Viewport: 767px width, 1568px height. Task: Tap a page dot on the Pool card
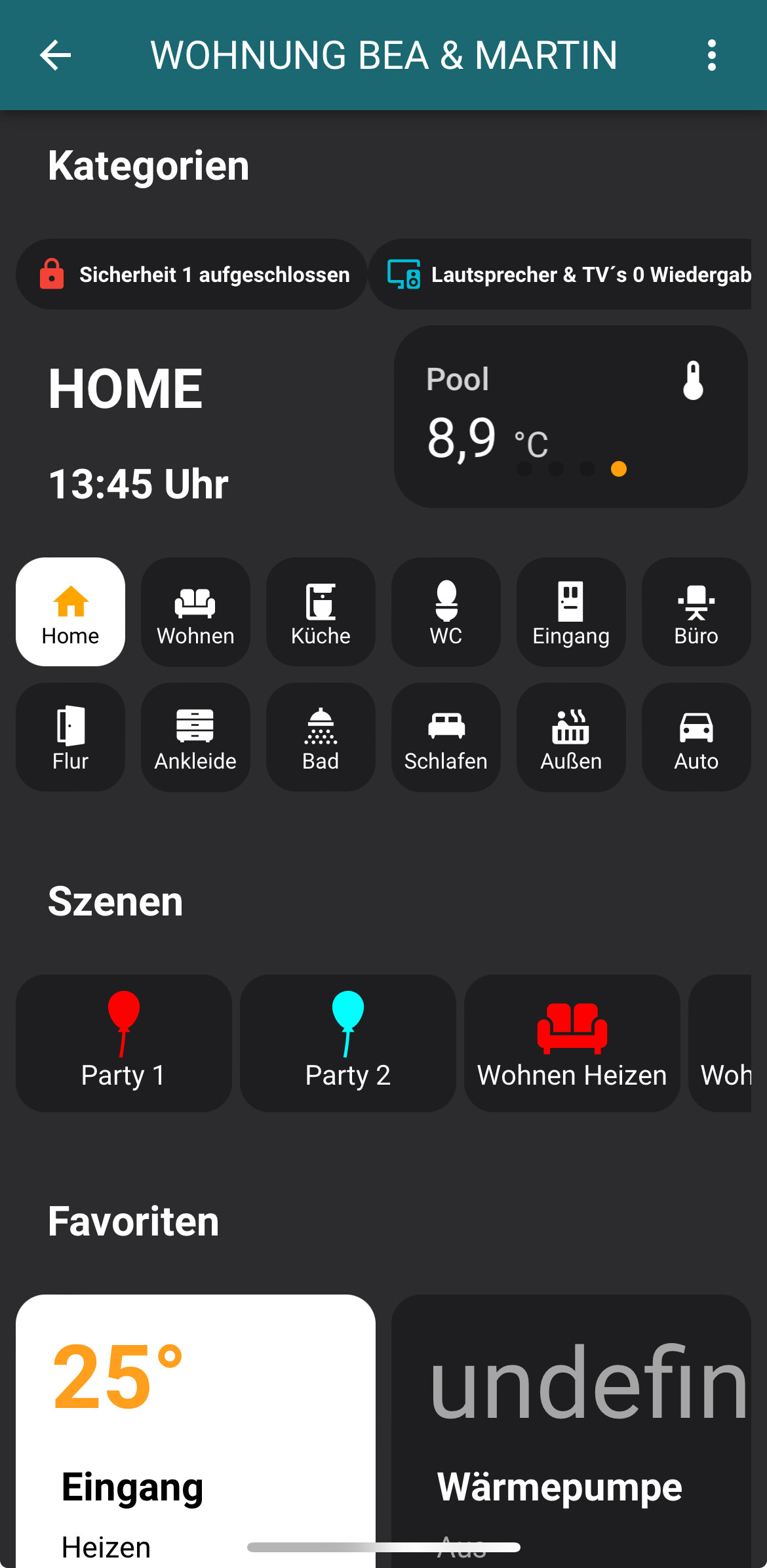click(619, 469)
